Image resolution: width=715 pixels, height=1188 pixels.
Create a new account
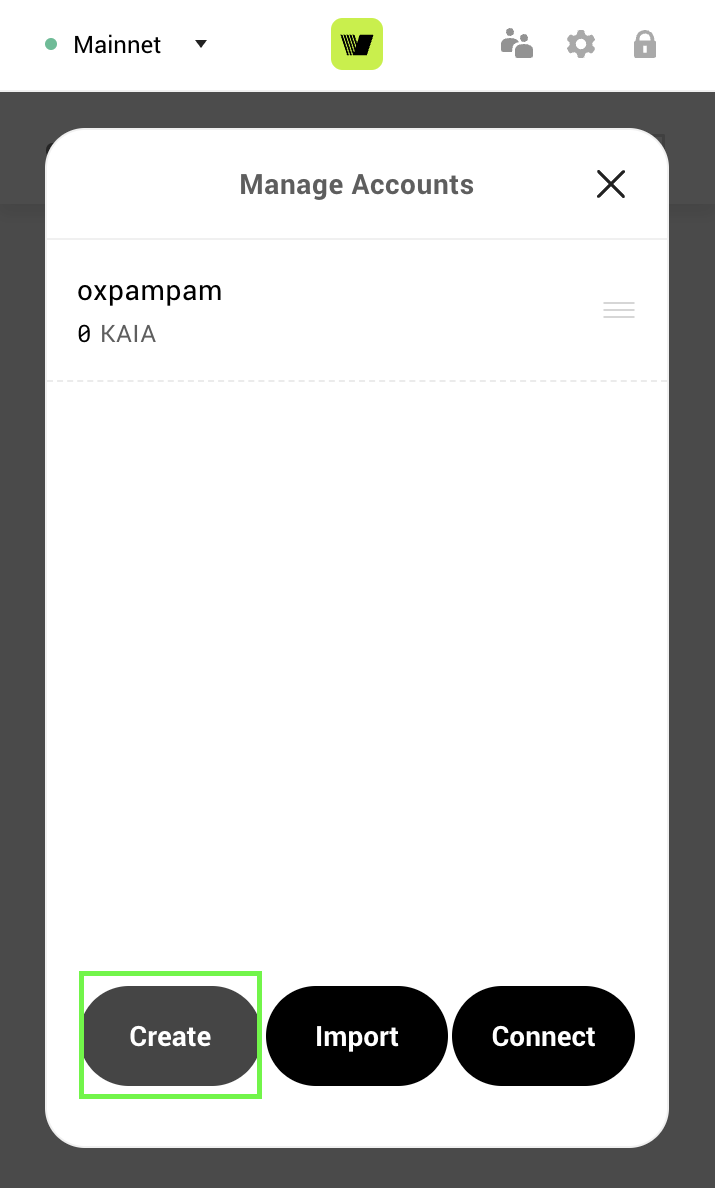pyautogui.click(x=170, y=1036)
